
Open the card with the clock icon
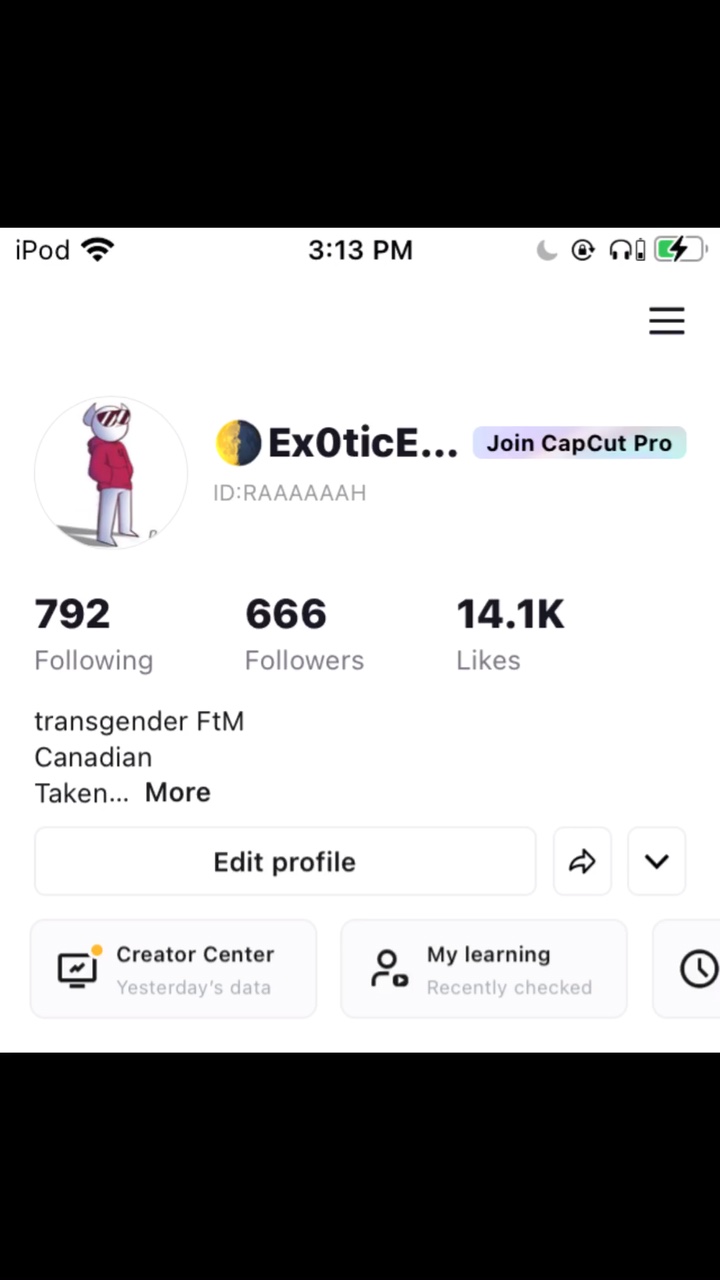click(687, 969)
